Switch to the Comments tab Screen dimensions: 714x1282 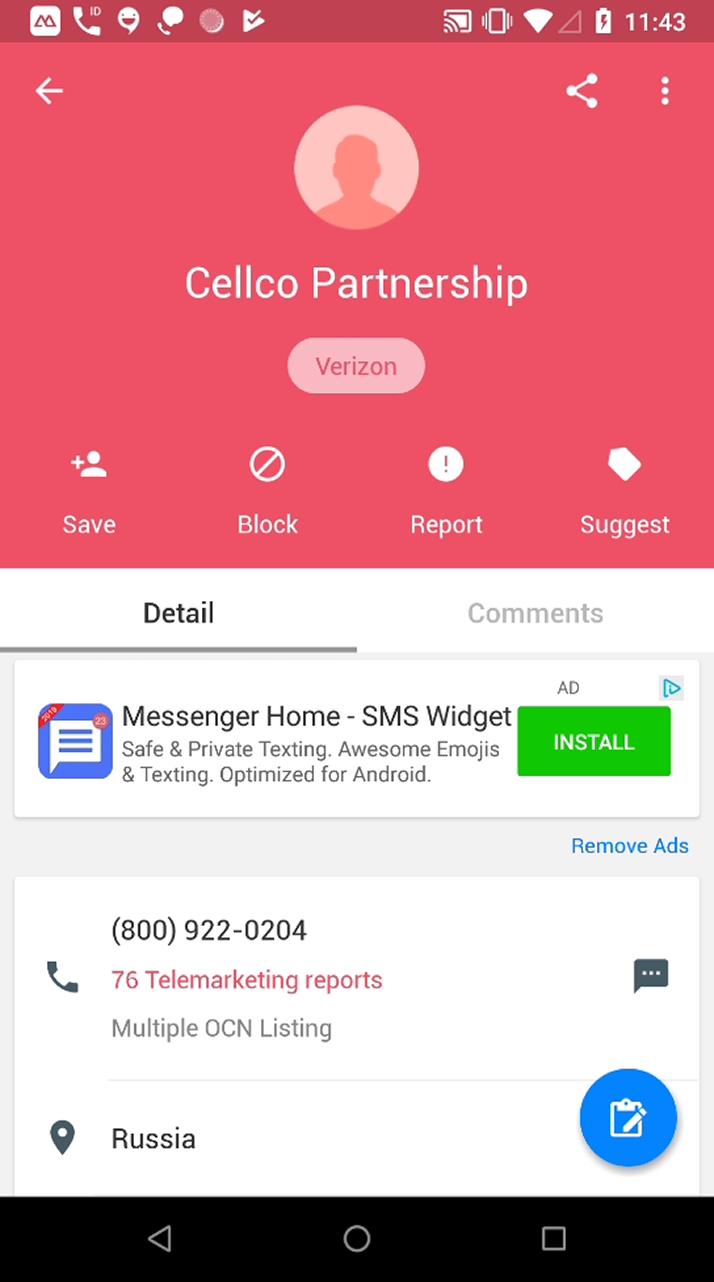click(535, 613)
